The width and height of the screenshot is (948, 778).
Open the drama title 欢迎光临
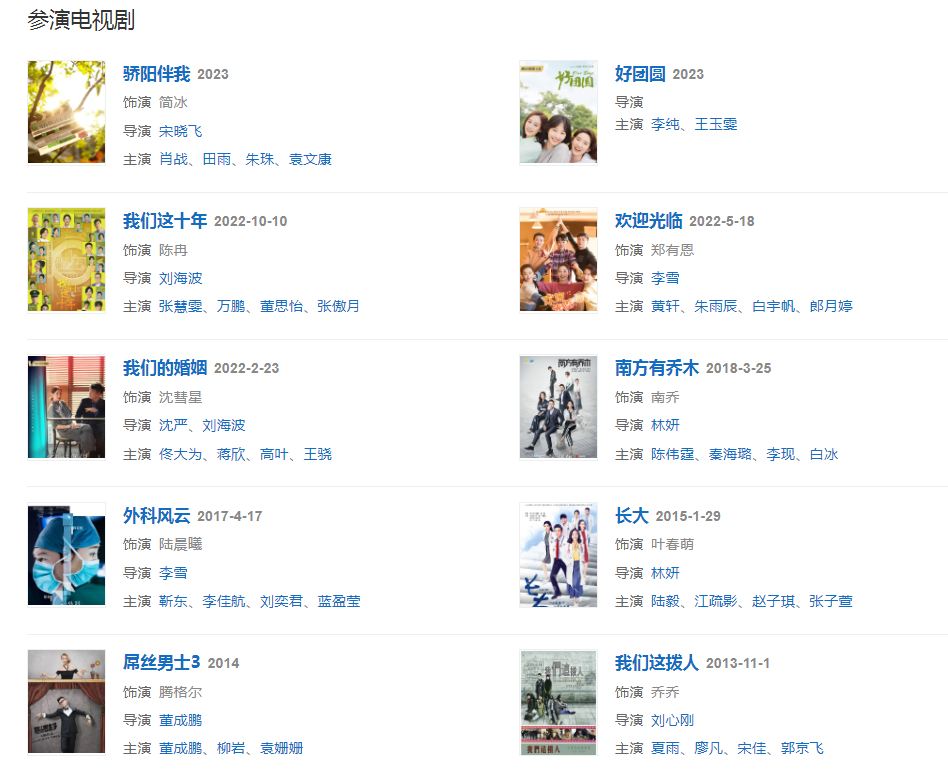[x=648, y=221]
